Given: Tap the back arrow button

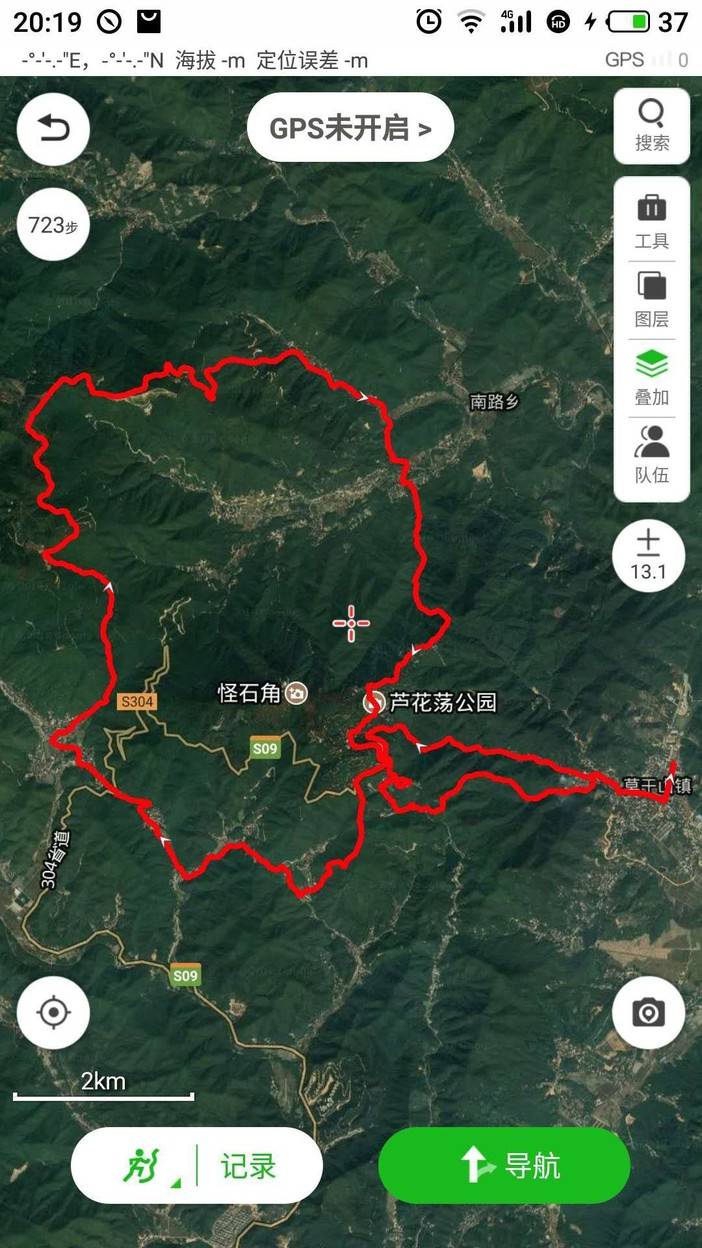Looking at the screenshot, I should point(53,128).
